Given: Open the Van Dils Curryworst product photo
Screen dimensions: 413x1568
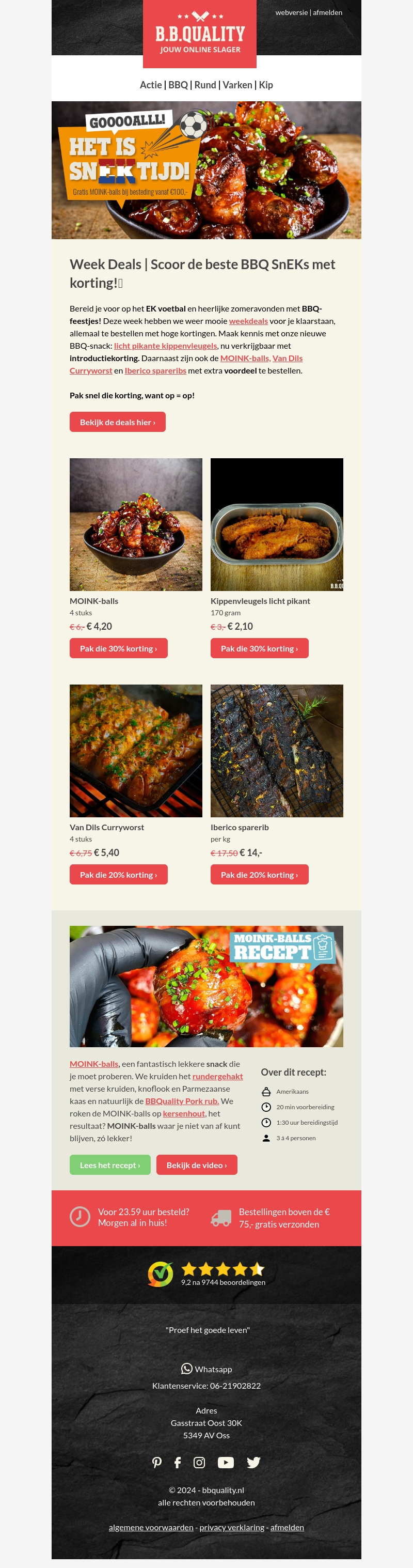Looking at the screenshot, I should point(136,751).
